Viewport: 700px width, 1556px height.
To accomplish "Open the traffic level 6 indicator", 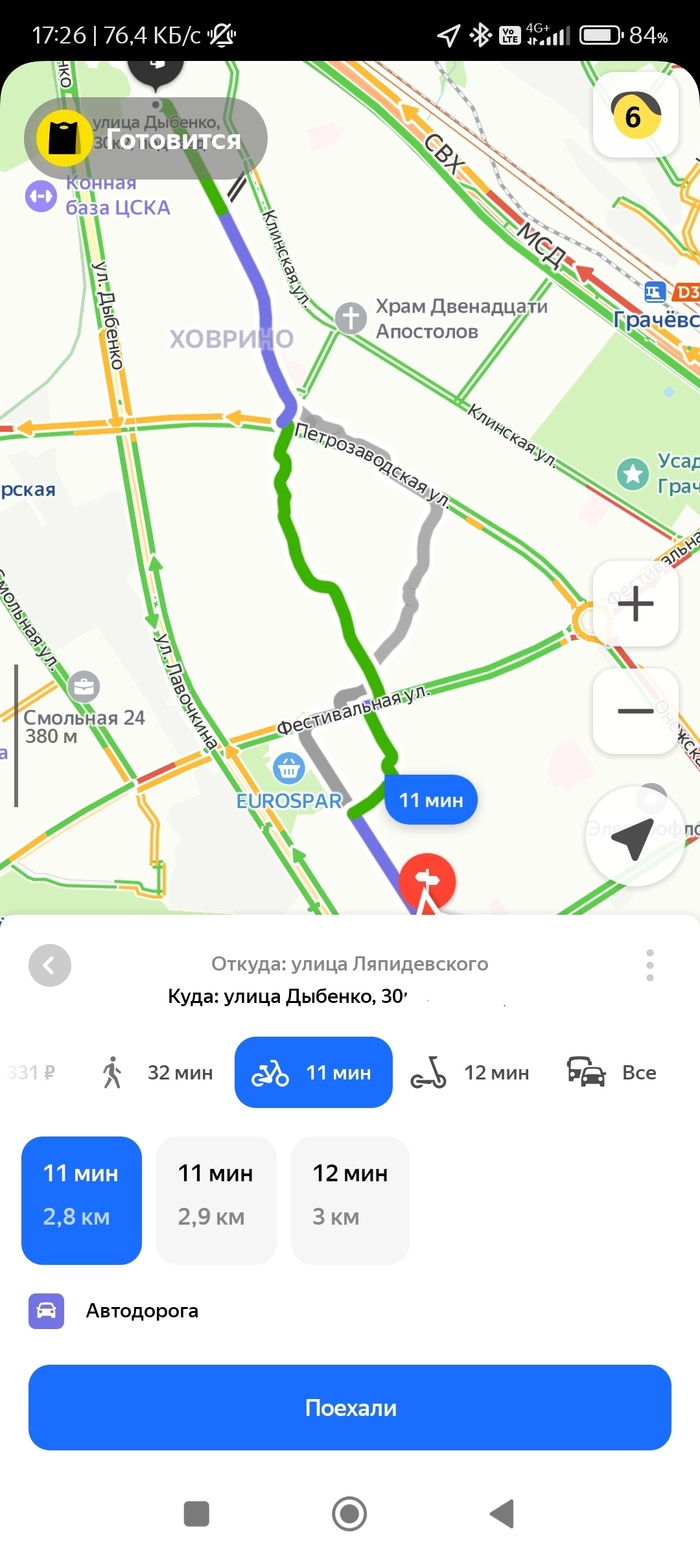I will pos(635,116).
